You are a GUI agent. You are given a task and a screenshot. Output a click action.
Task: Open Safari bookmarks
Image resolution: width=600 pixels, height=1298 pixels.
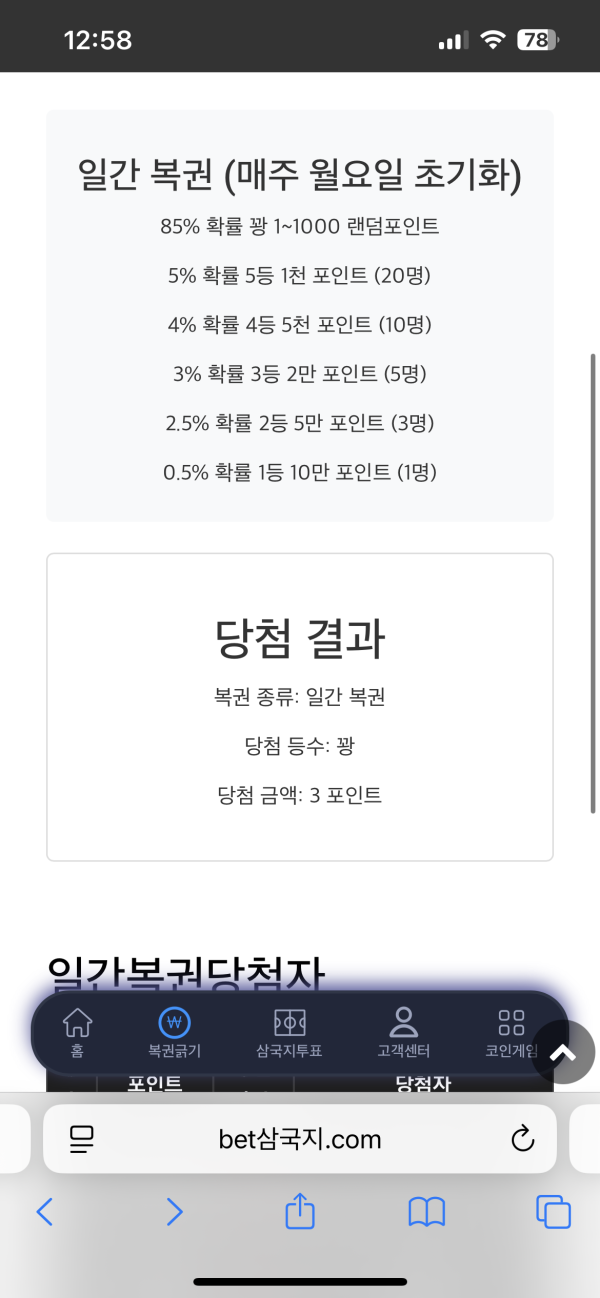[427, 1212]
